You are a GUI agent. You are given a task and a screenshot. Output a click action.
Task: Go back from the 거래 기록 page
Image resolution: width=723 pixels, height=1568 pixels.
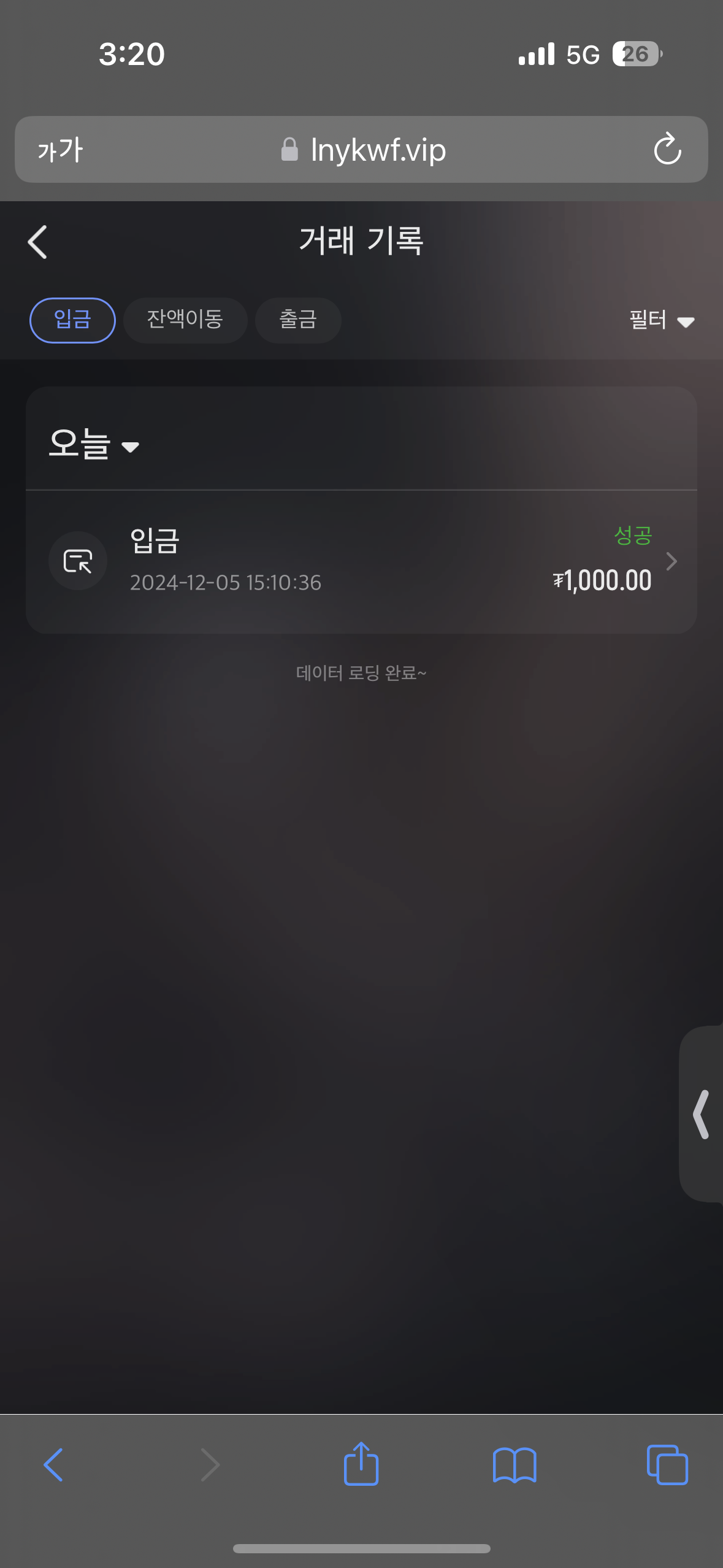37,242
